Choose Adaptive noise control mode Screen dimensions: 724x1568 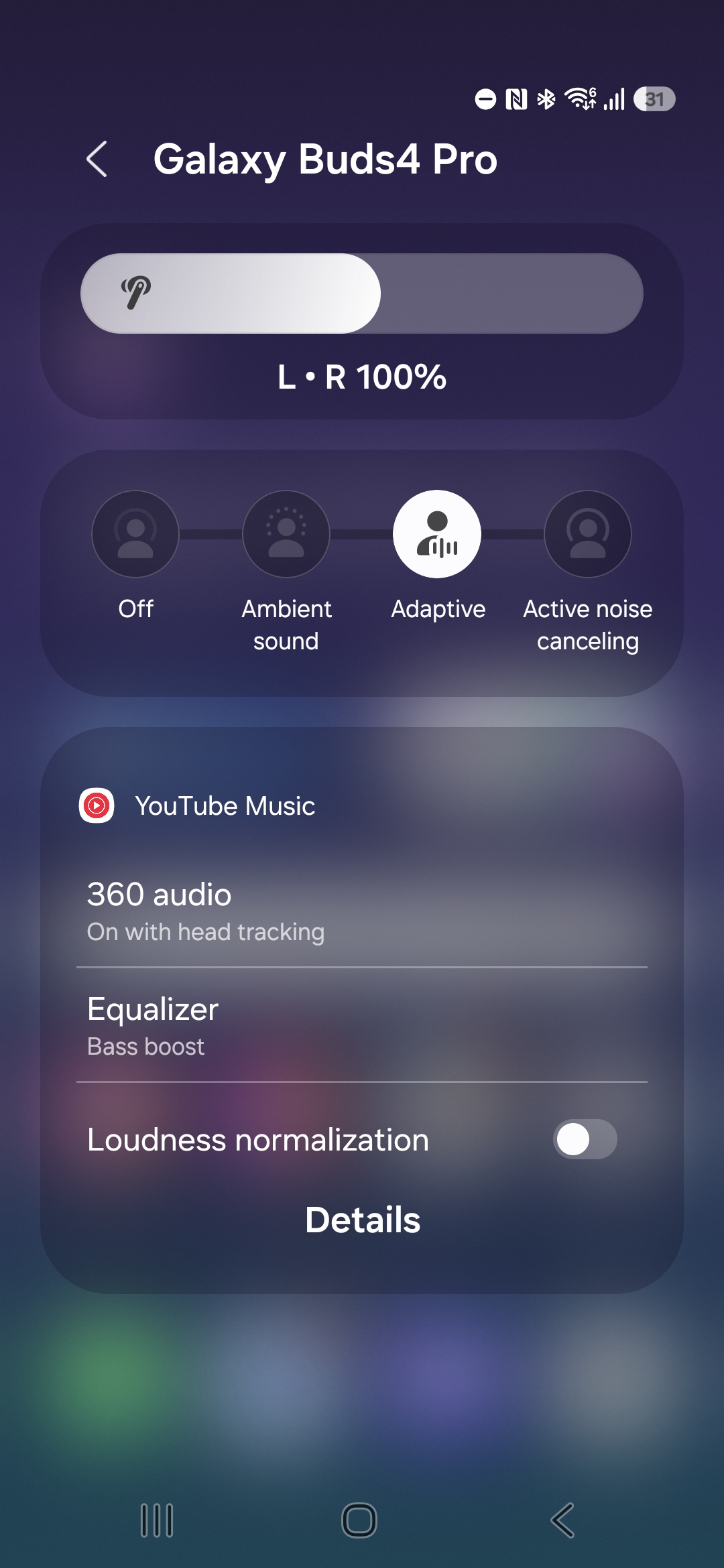pyautogui.click(x=437, y=534)
